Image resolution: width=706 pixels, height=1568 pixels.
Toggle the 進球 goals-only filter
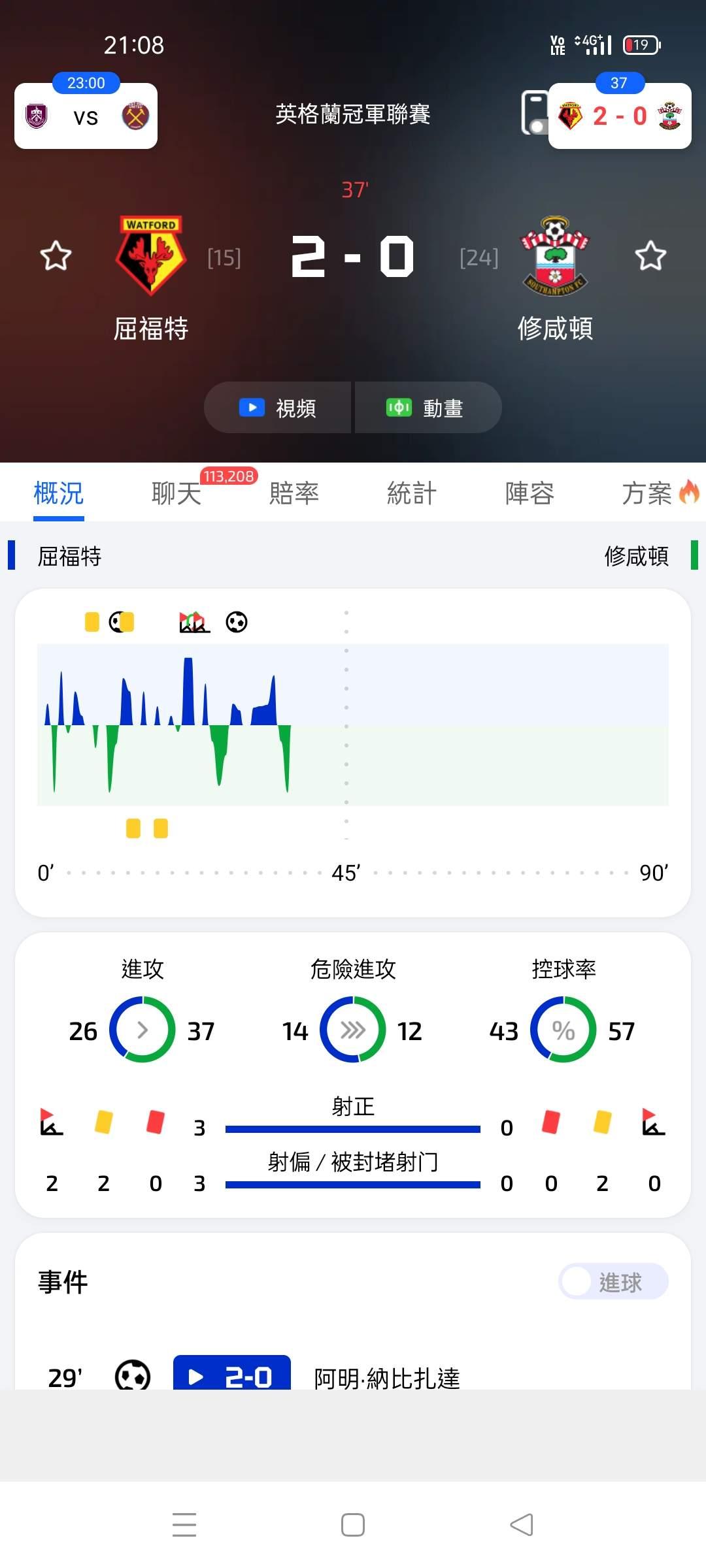(x=613, y=1281)
